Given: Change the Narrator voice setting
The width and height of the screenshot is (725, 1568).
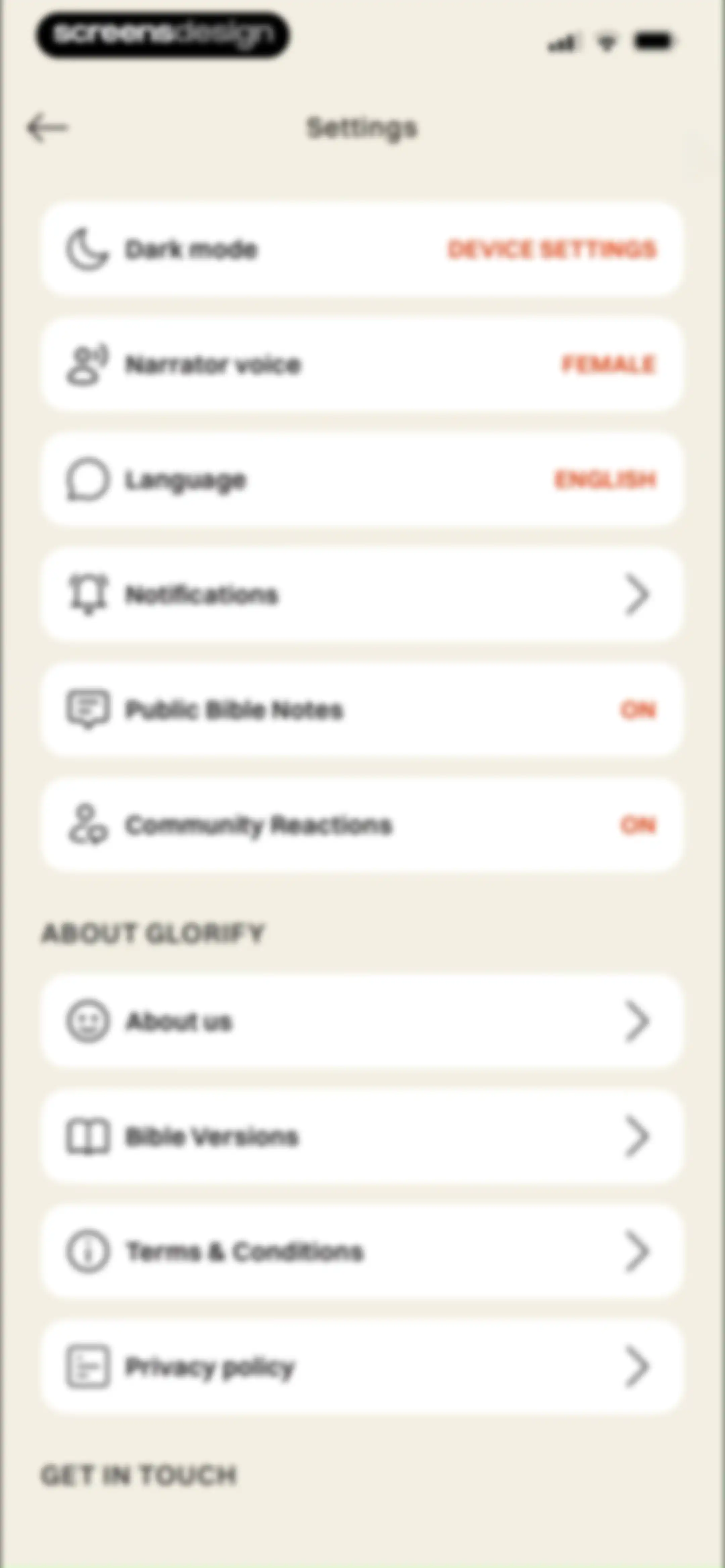Looking at the screenshot, I should pyautogui.click(x=362, y=364).
